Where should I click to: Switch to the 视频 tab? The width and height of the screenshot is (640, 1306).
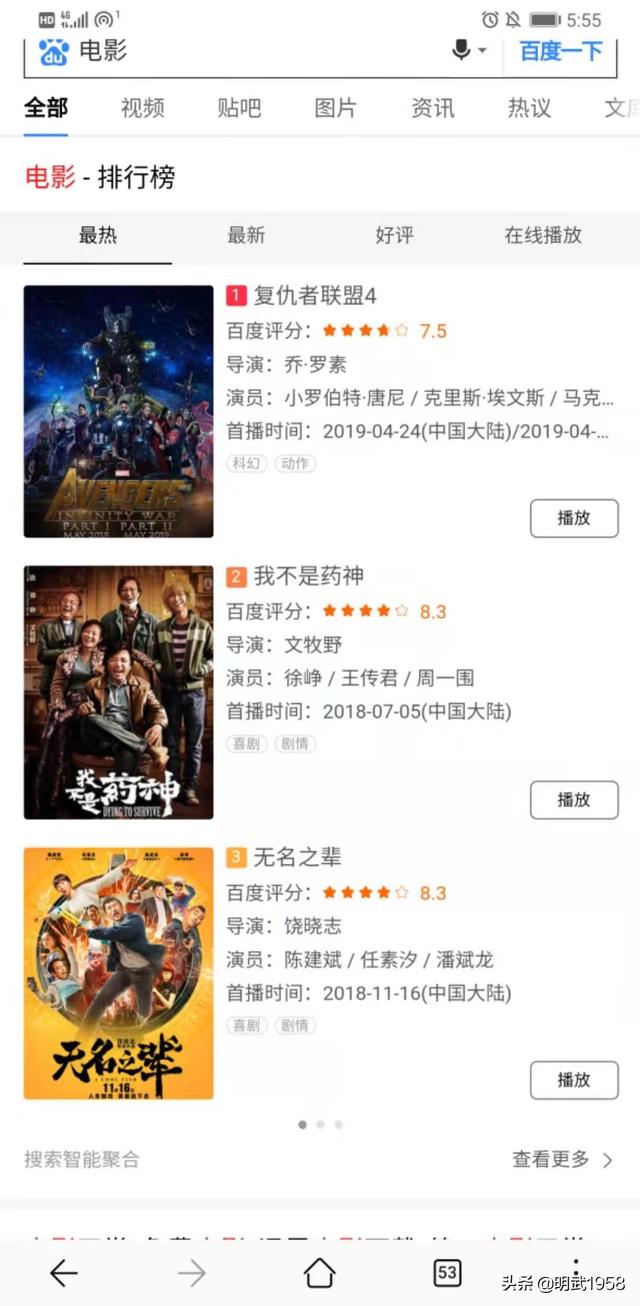pyautogui.click(x=142, y=108)
